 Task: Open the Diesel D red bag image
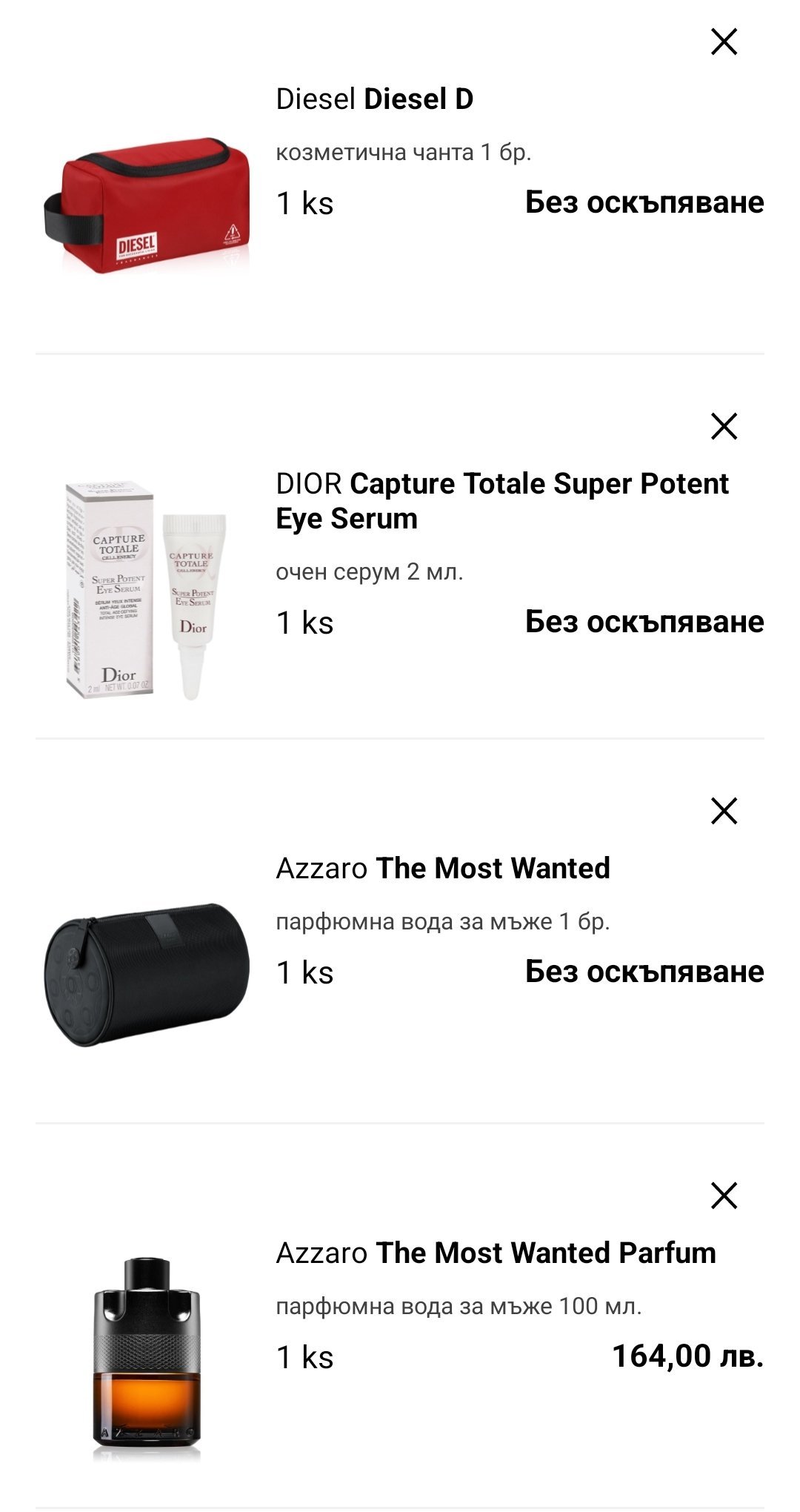tap(147, 205)
